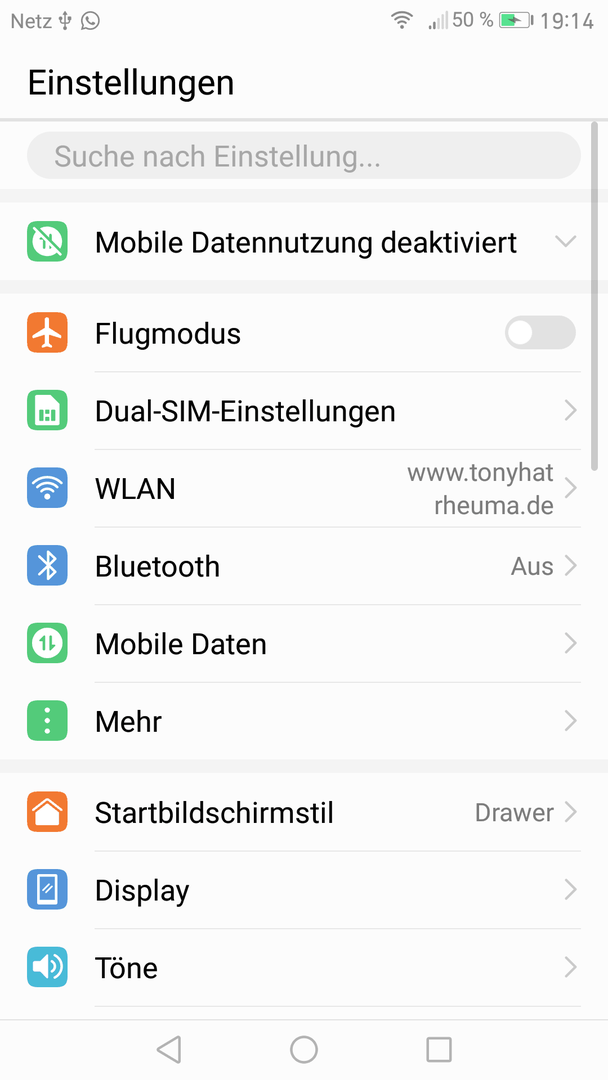This screenshot has height=1080, width=608.
Task: Open Display settings
Action: click(304, 891)
